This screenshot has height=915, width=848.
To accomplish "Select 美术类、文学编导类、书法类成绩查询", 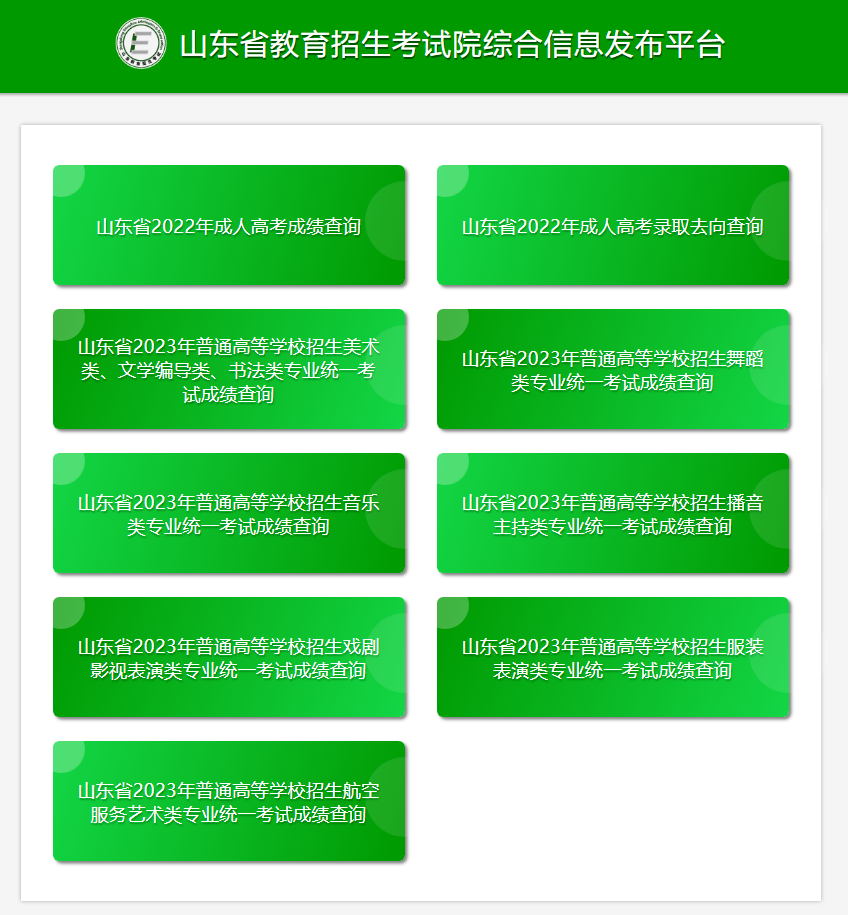I will [229, 370].
